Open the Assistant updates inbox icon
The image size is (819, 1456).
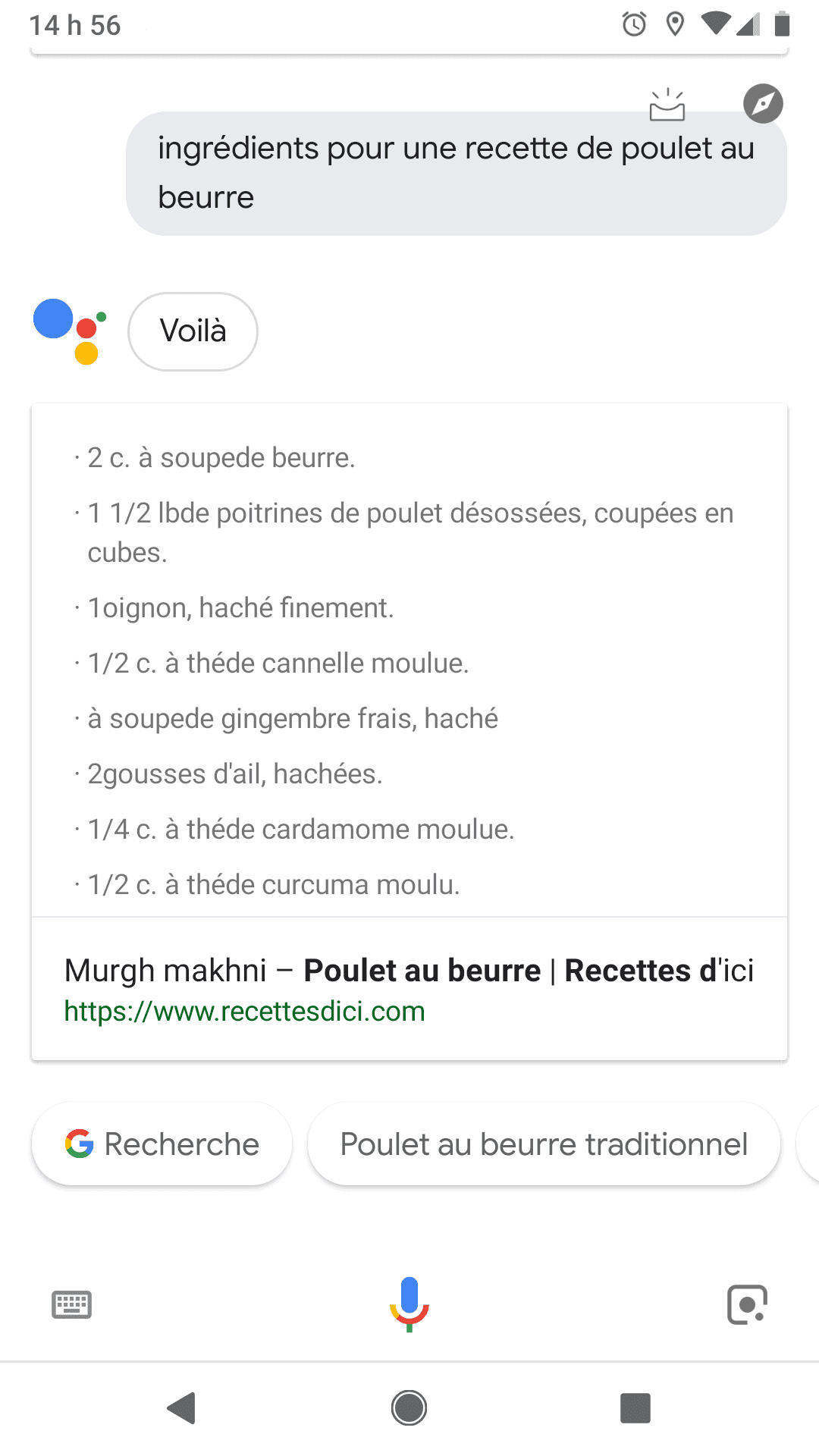pos(667,105)
